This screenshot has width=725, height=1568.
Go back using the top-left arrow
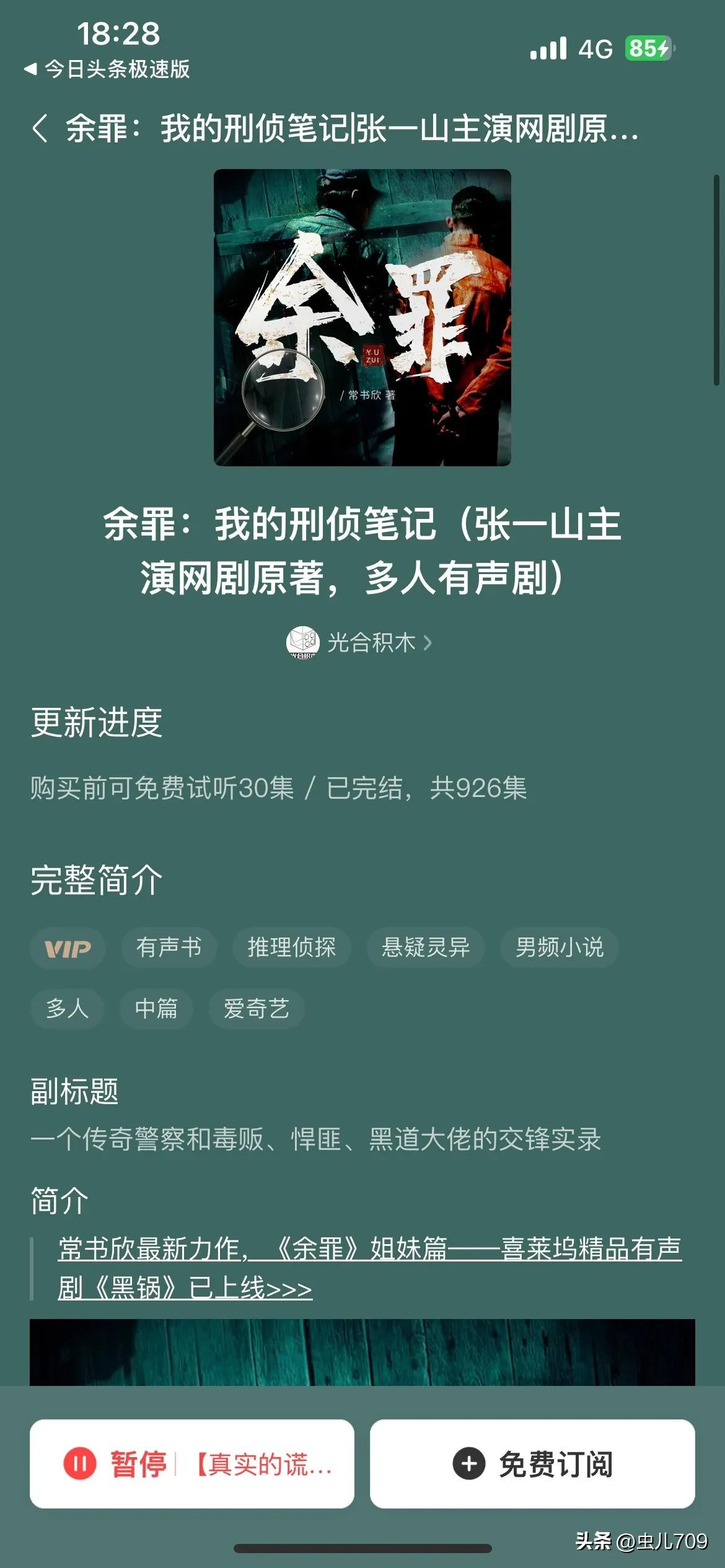pyautogui.click(x=40, y=129)
